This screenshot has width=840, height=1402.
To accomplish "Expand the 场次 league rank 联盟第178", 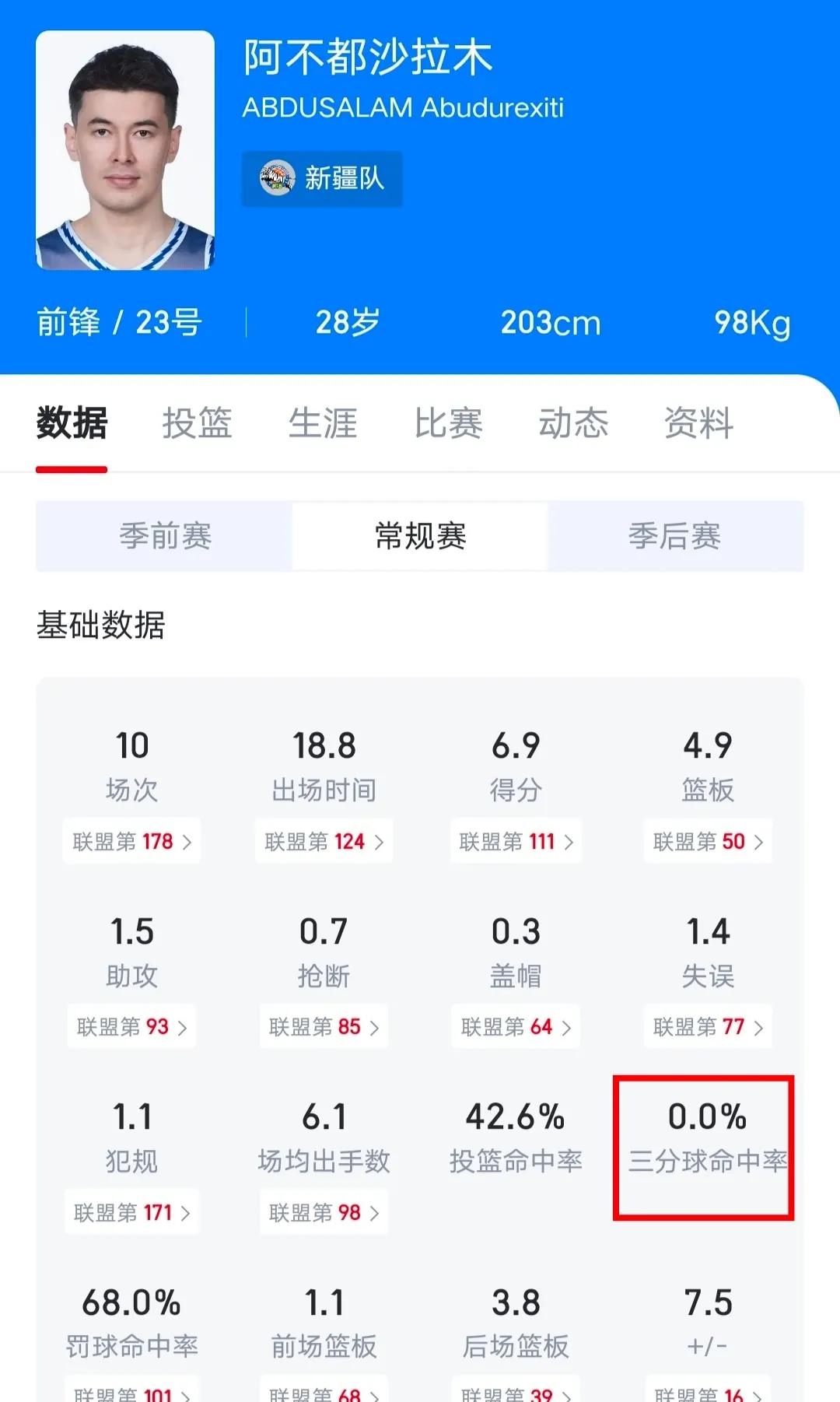I will click(131, 841).
